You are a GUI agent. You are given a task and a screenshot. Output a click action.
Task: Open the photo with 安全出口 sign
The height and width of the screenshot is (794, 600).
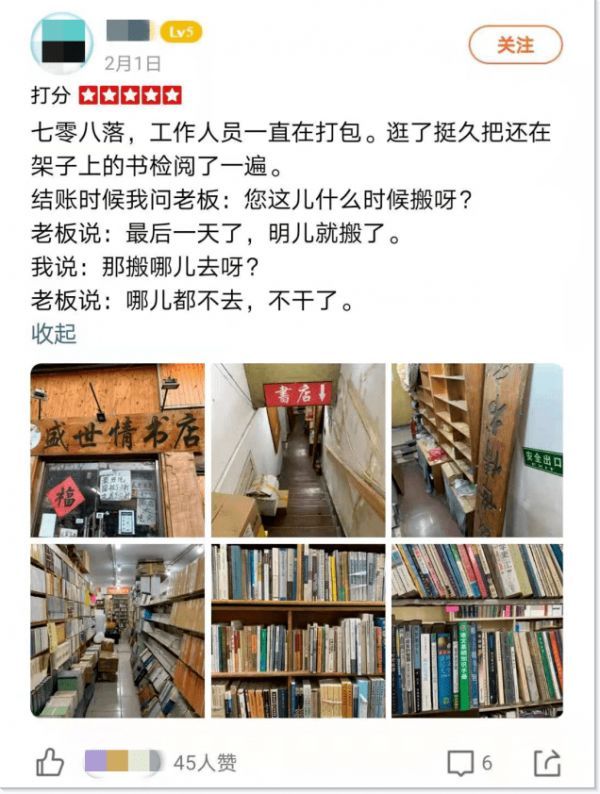477,450
